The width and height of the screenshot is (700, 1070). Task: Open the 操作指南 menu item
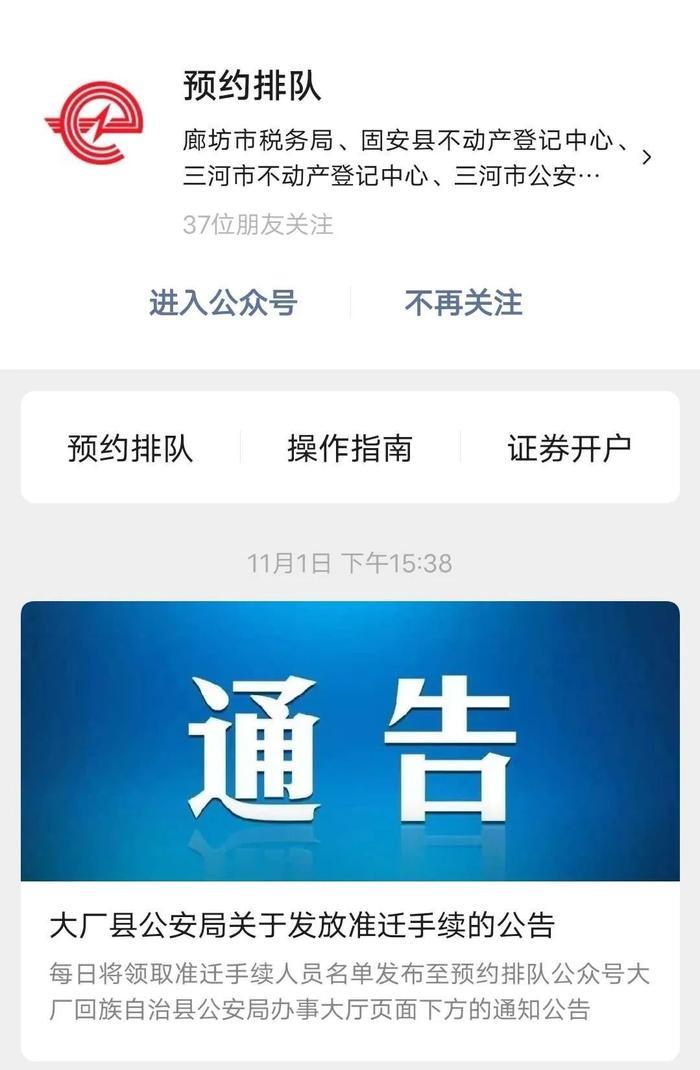[x=349, y=448]
